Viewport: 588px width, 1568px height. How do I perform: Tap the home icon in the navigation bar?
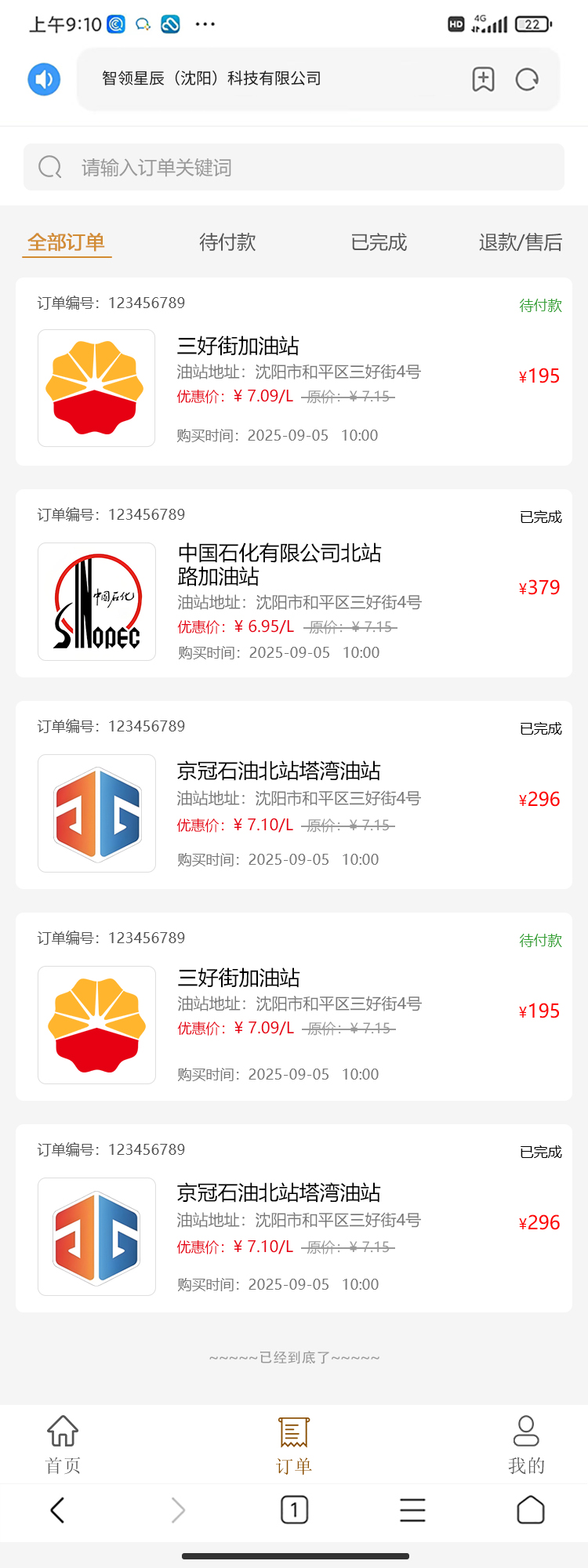[x=531, y=1510]
